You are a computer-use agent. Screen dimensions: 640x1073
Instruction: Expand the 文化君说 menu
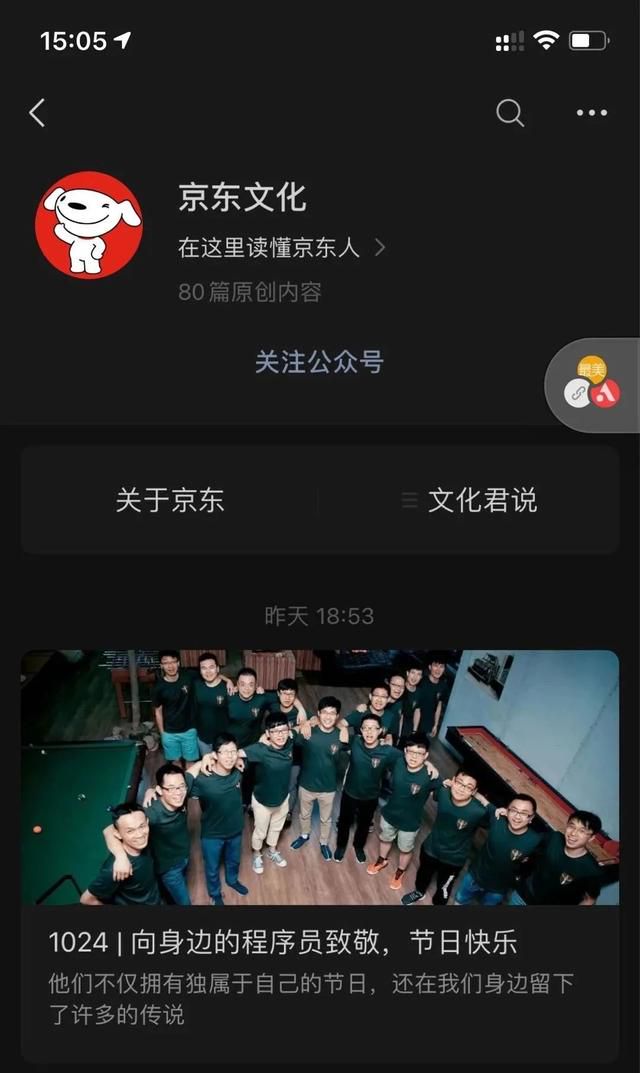coord(470,500)
